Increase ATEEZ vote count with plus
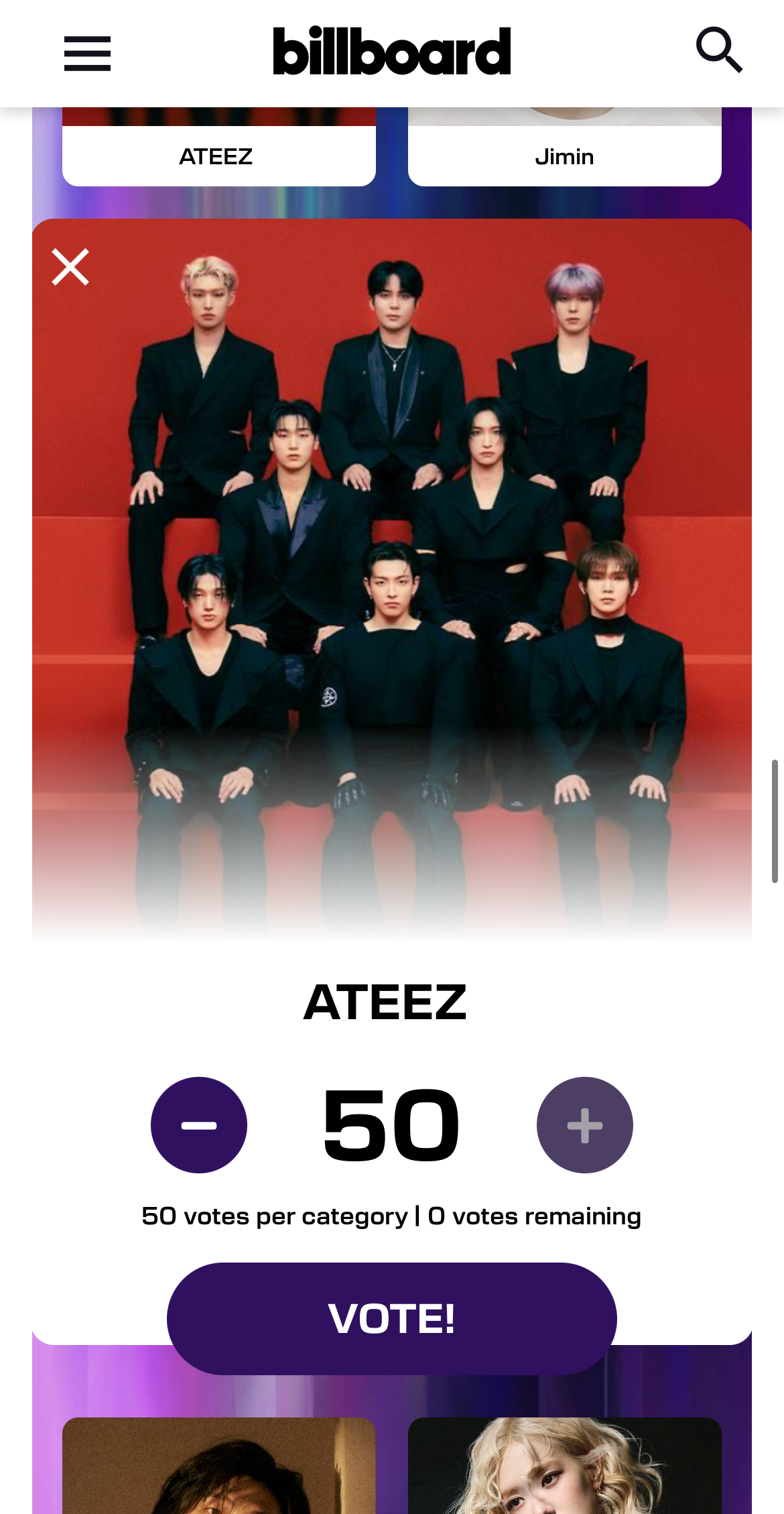This screenshot has width=784, height=1514. (584, 1125)
